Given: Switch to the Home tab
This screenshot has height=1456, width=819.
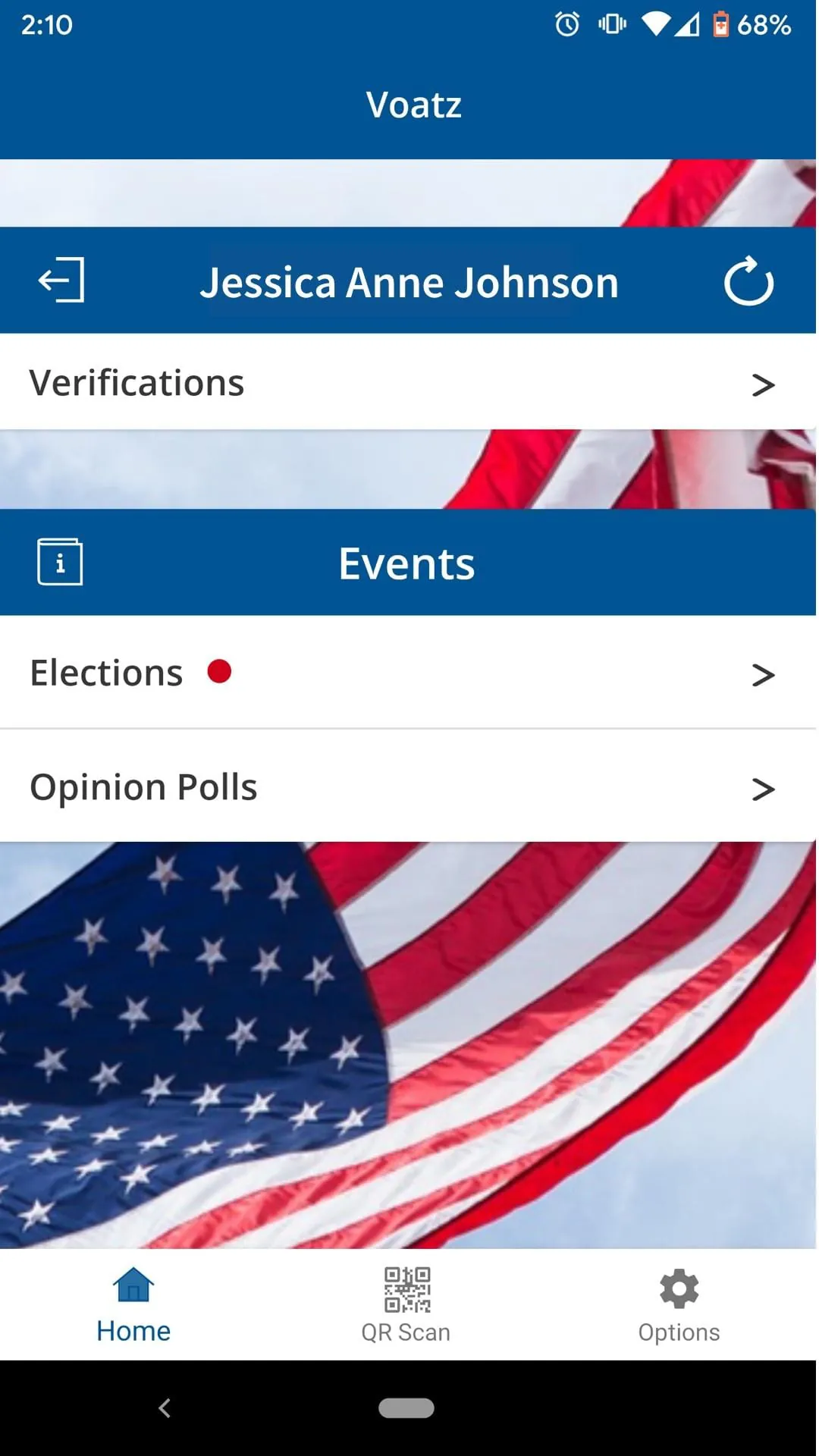Looking at the screenshot, I should 133,1304.
